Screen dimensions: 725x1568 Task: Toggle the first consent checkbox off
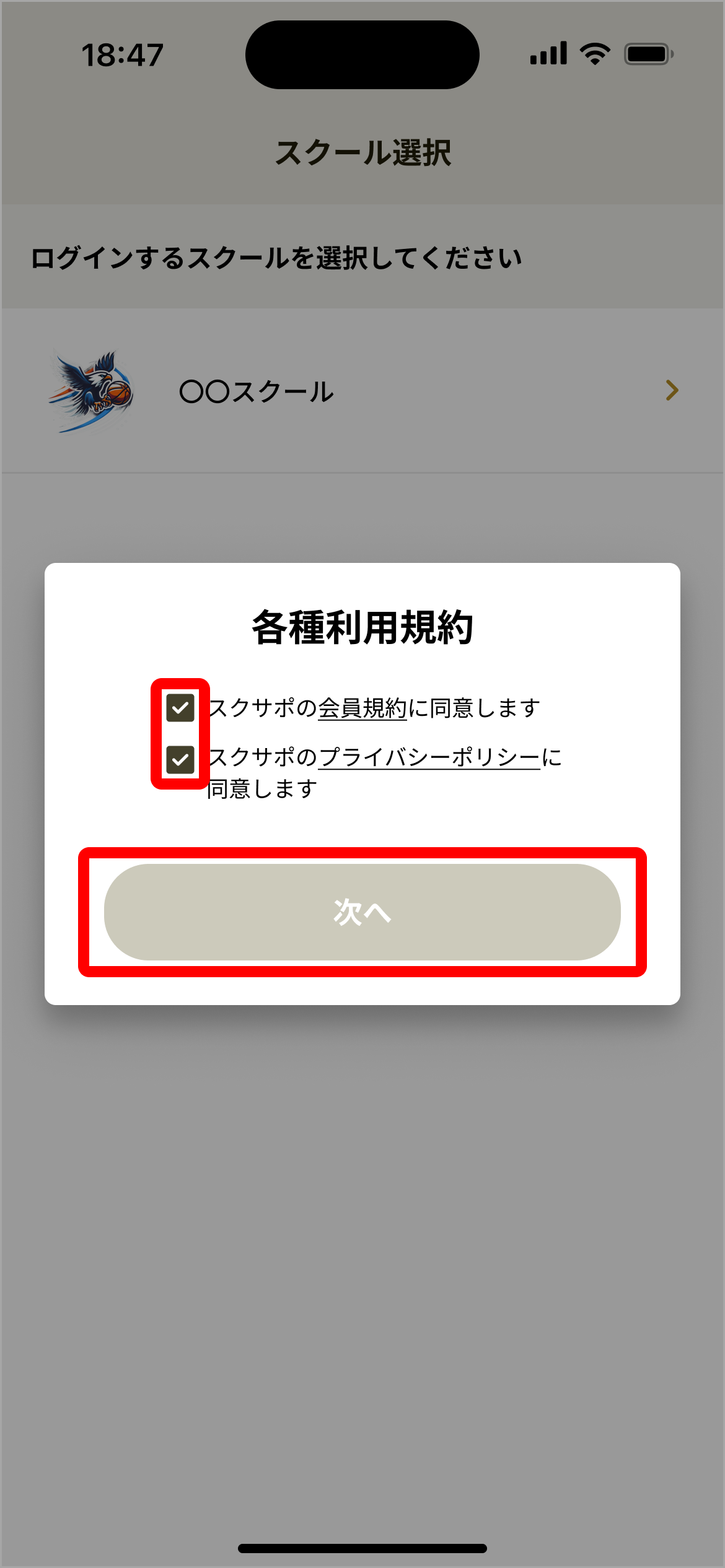[x=182, y=708]
